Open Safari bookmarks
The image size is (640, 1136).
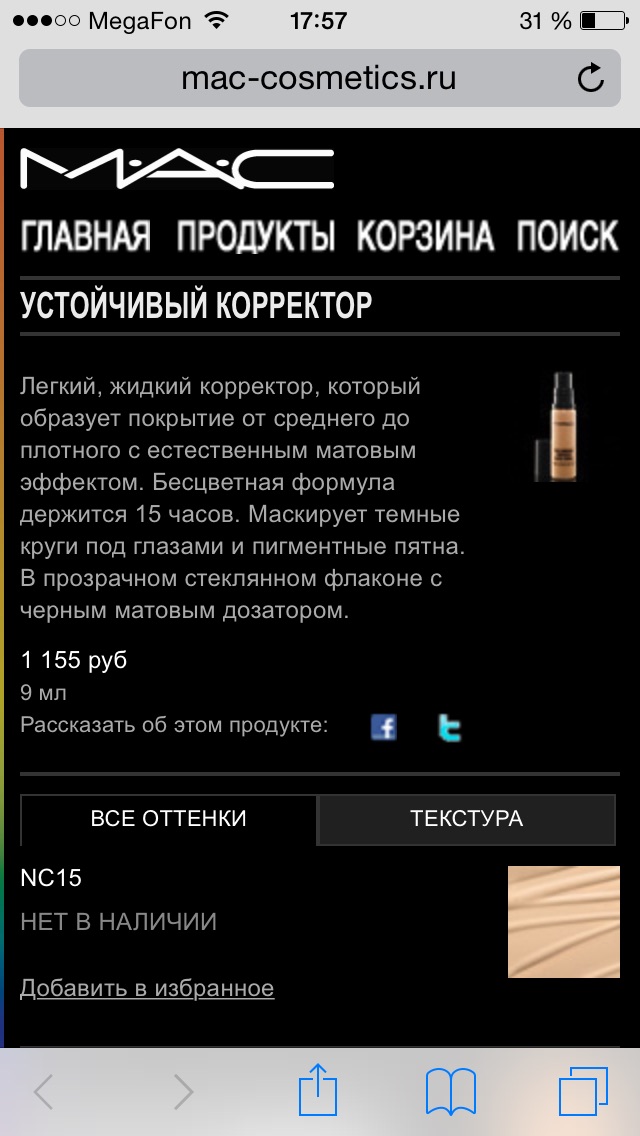tap(450, 1092)
